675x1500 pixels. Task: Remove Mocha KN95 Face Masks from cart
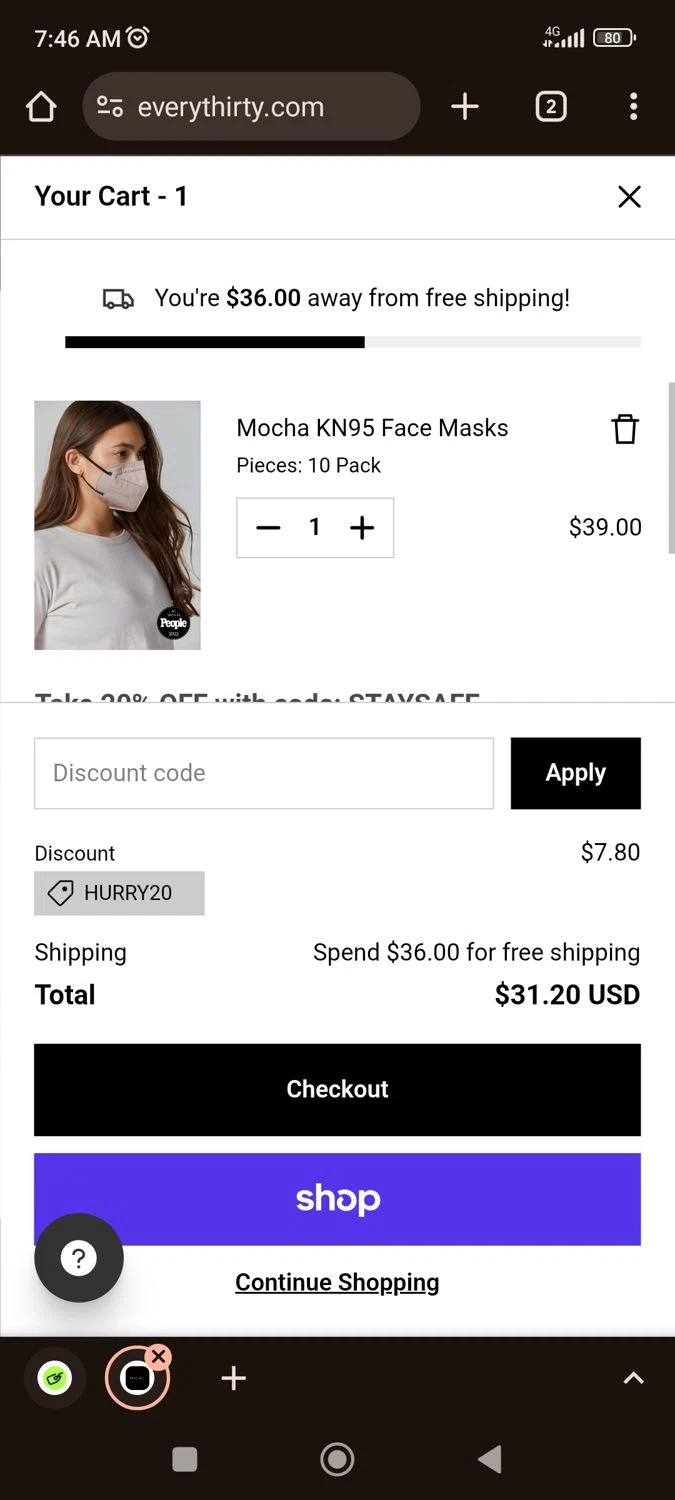tap(625, 429)
